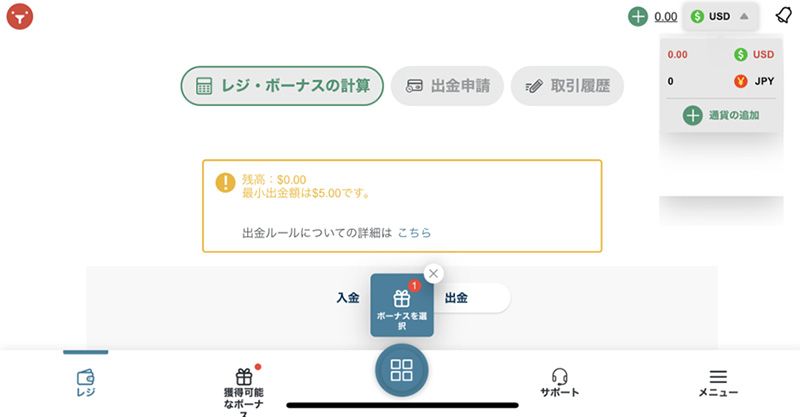Open the メニュー hamburger menu
Screen dimensions: 800x417
pos(718,381)
